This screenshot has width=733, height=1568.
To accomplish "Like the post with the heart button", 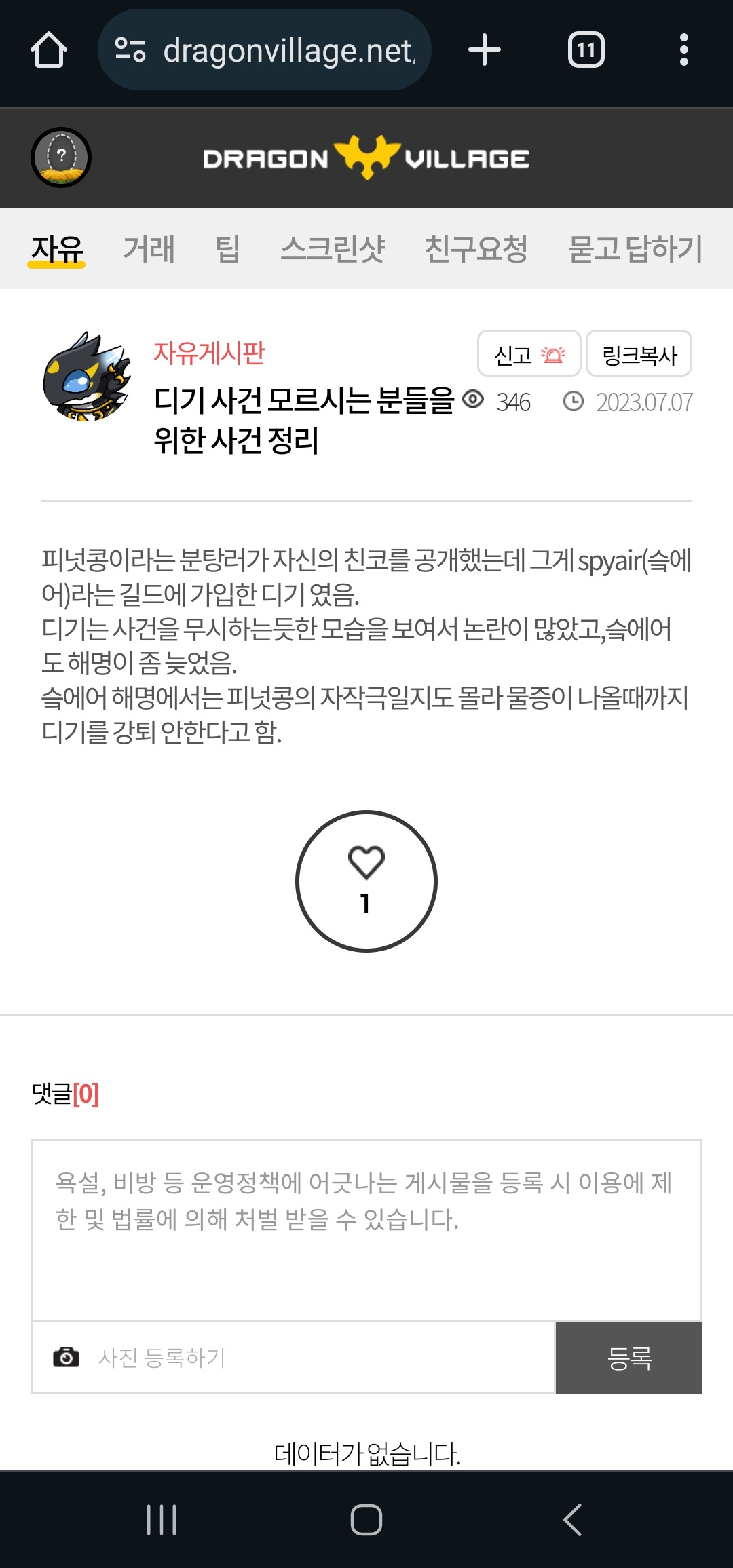I will coord(366,881).
